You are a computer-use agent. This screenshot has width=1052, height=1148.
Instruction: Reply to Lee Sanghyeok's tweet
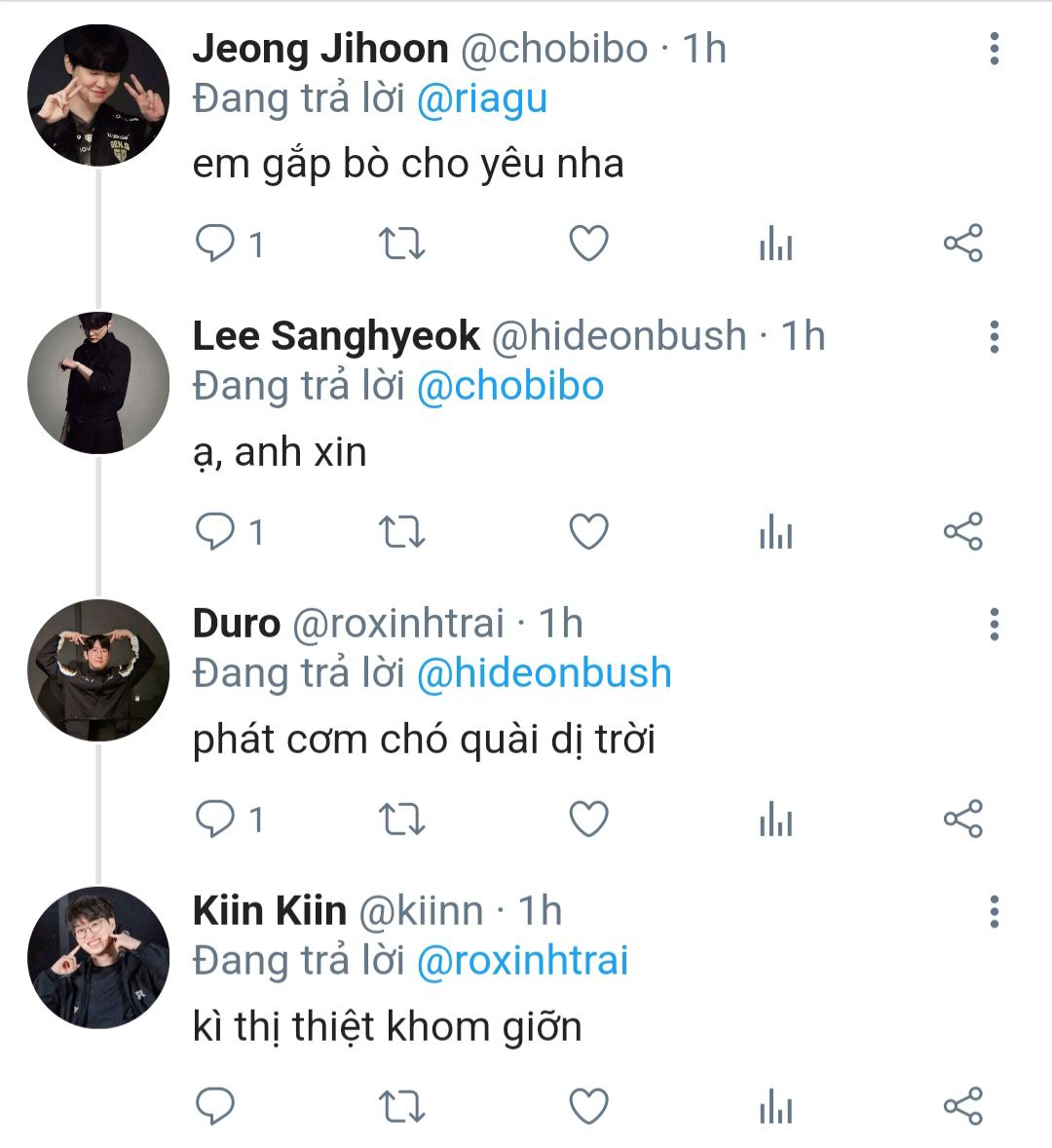[215, 532]
